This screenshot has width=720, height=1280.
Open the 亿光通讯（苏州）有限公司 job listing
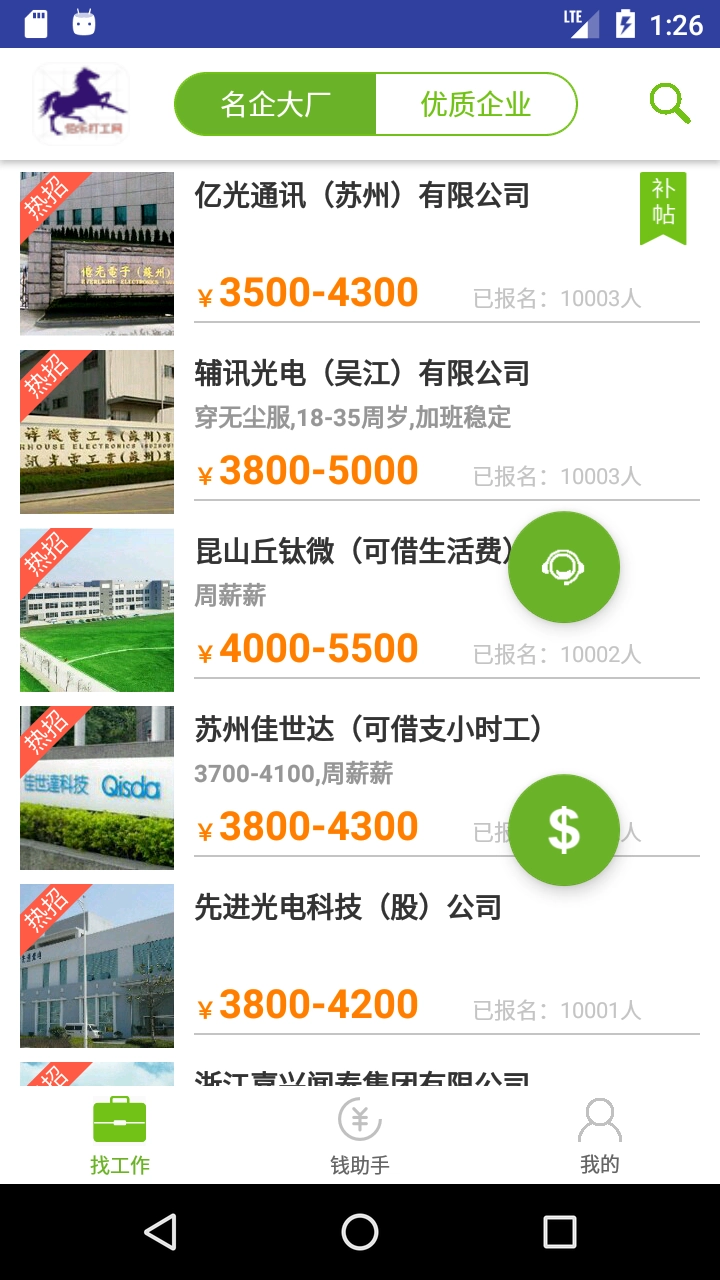(362, 196)
